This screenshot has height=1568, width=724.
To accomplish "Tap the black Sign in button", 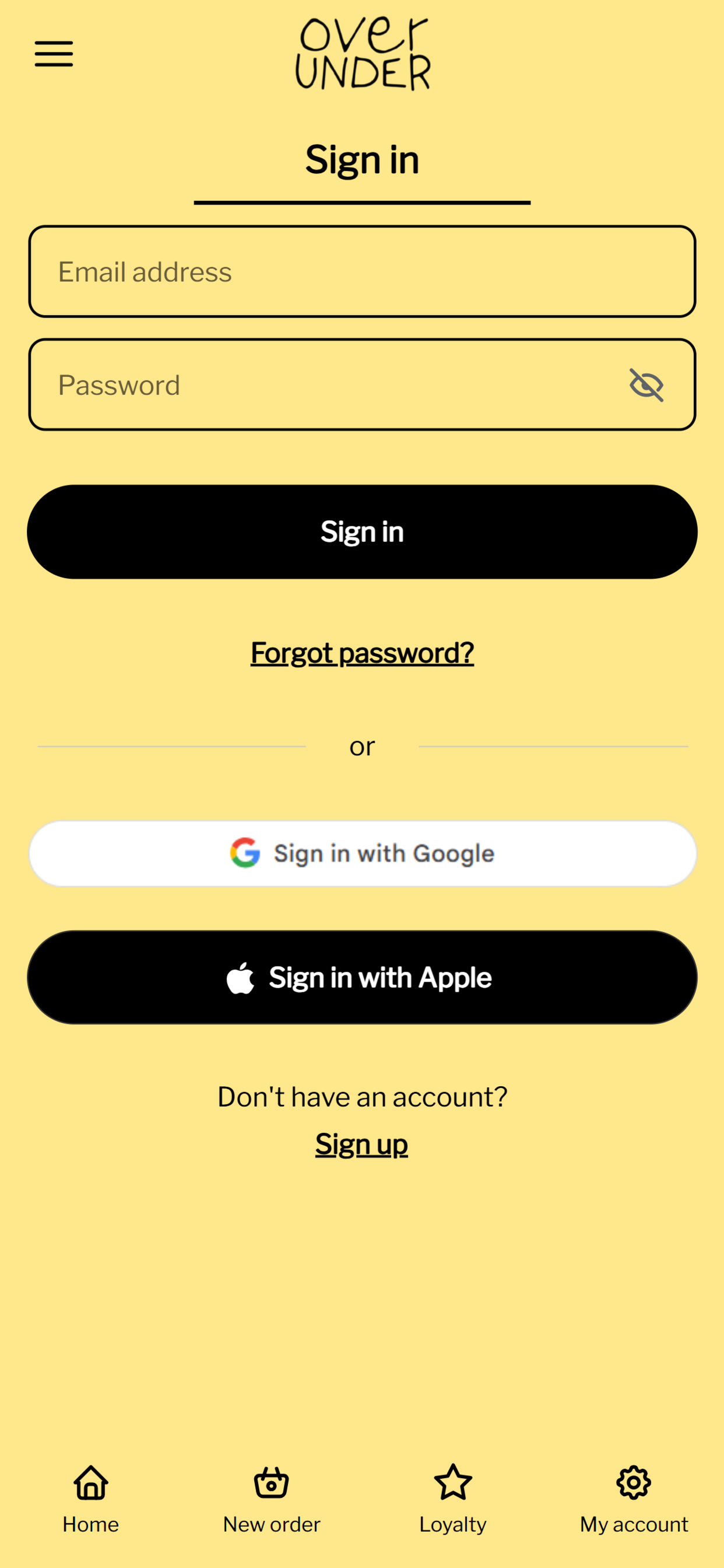I will [x=362, y=531].
